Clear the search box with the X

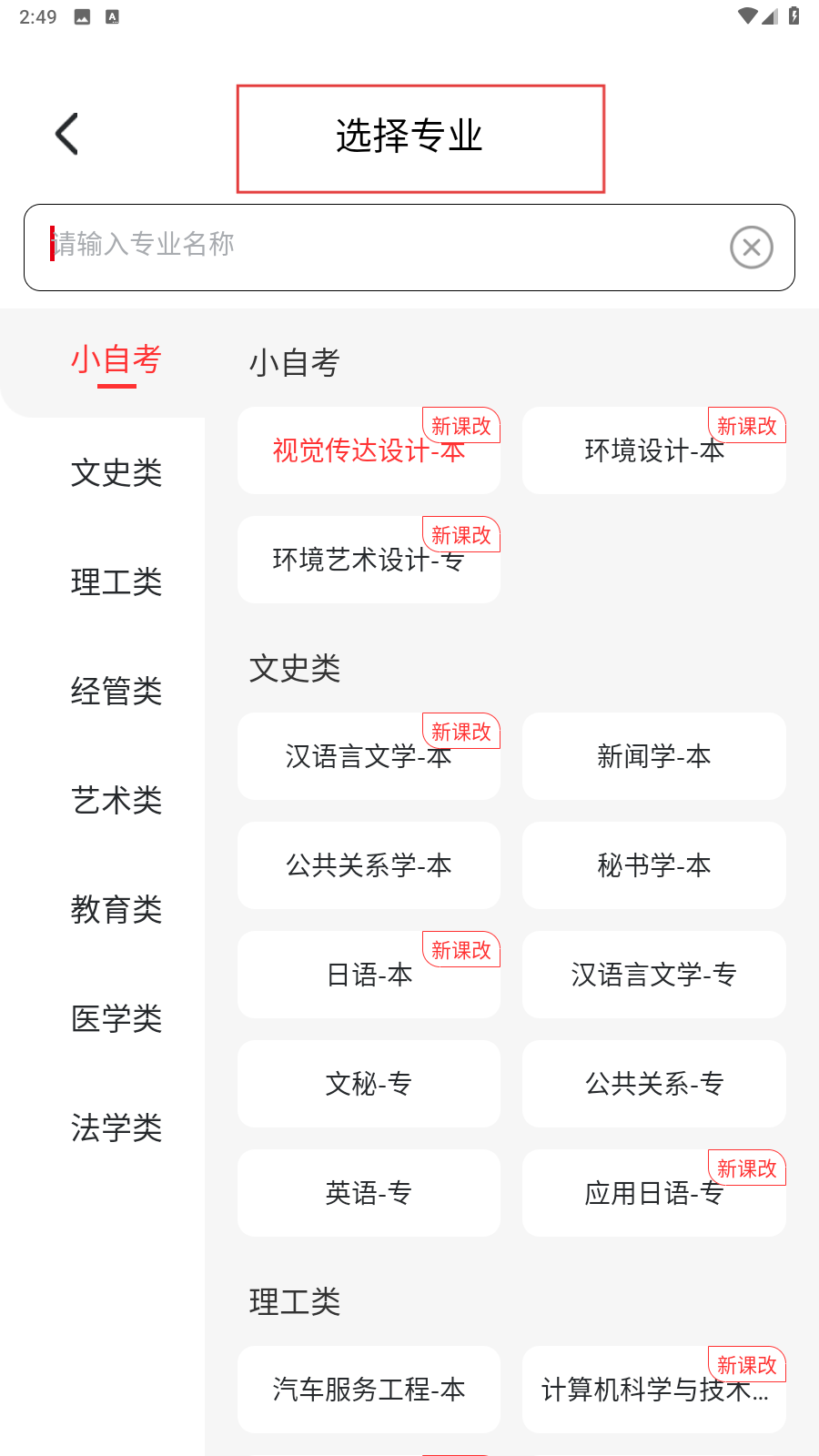752,248
